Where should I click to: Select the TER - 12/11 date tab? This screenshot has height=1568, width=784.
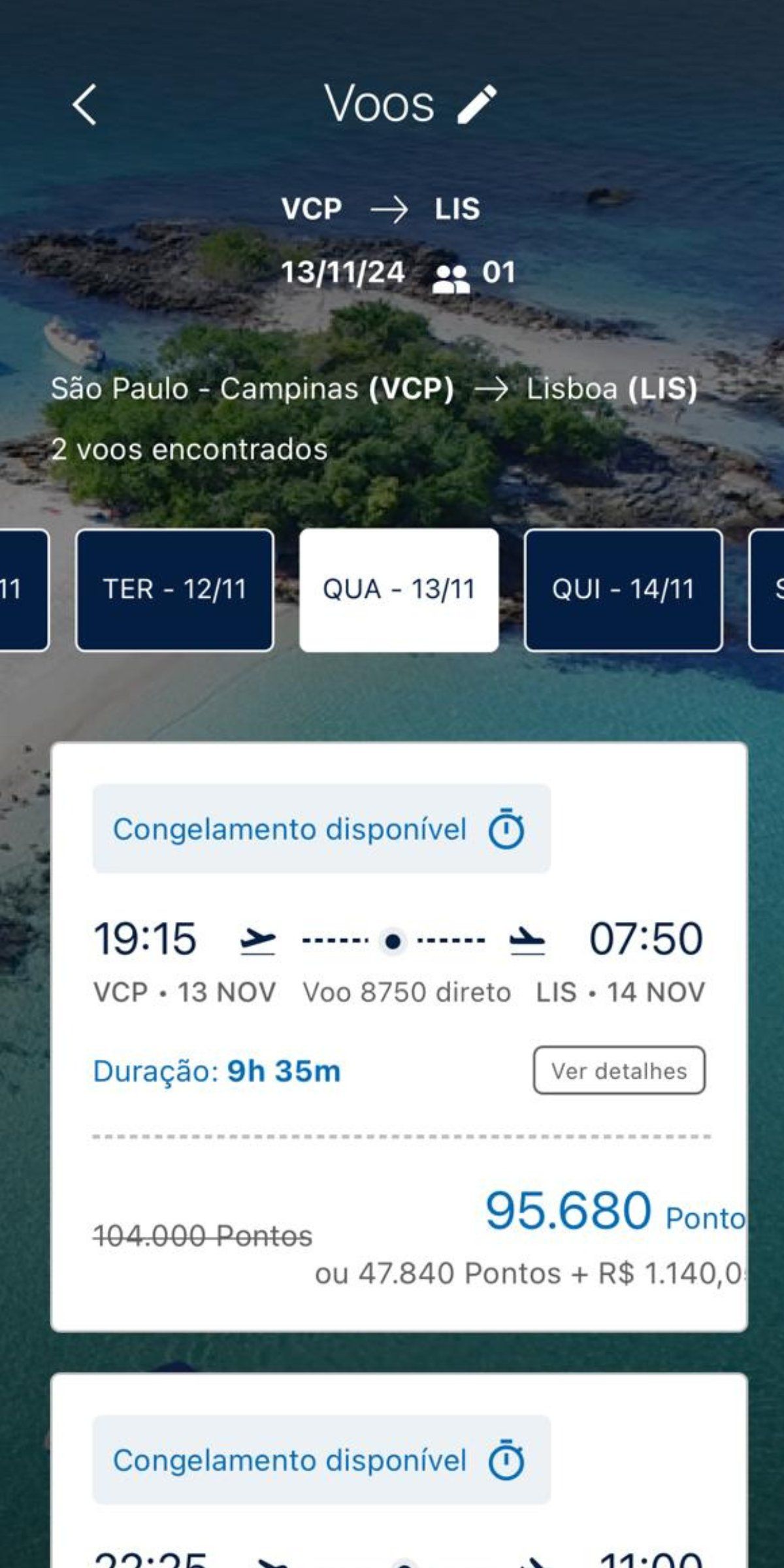tap(174, 590)
